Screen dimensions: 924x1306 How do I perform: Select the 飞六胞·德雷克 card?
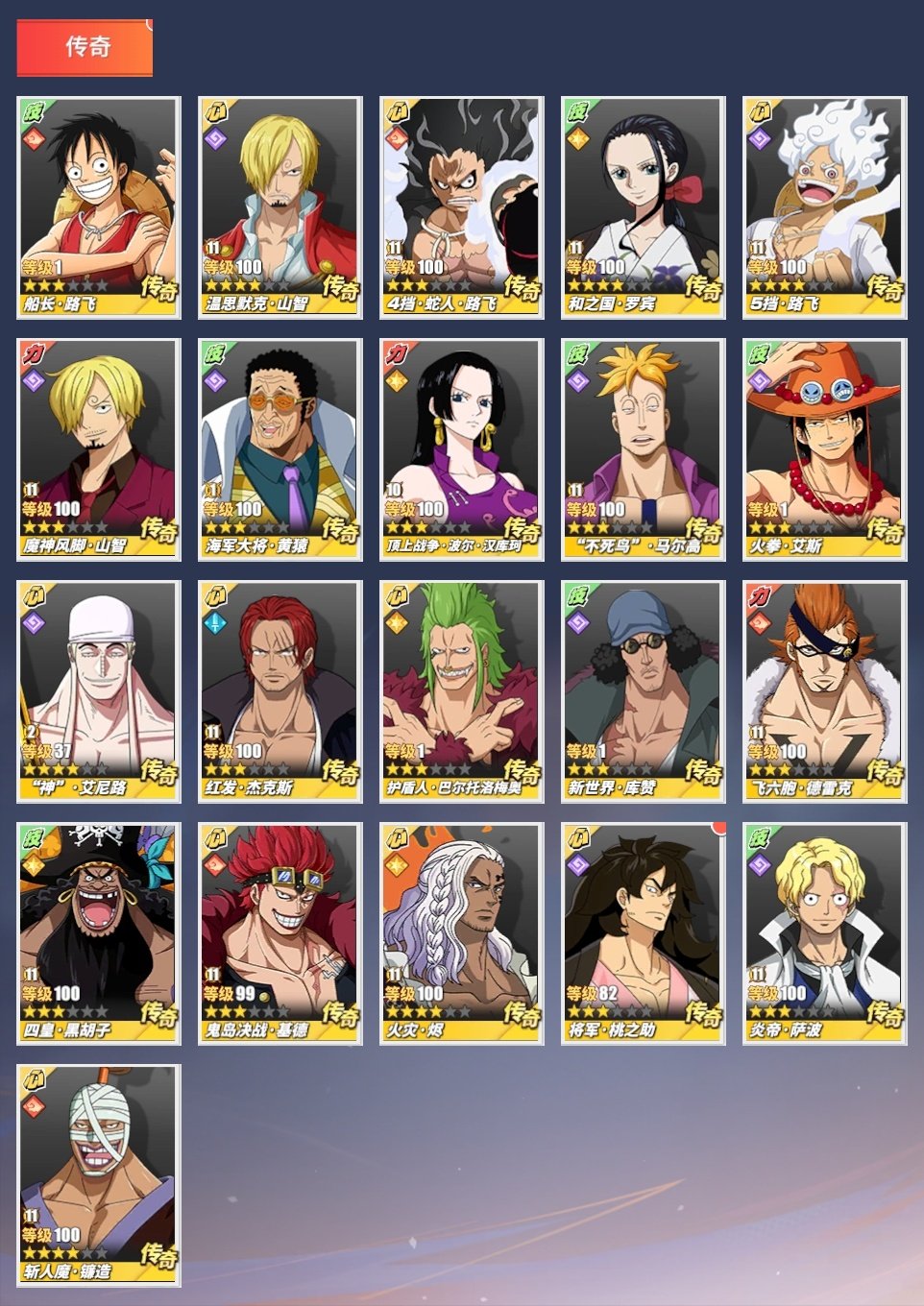(x=825, y=691)
